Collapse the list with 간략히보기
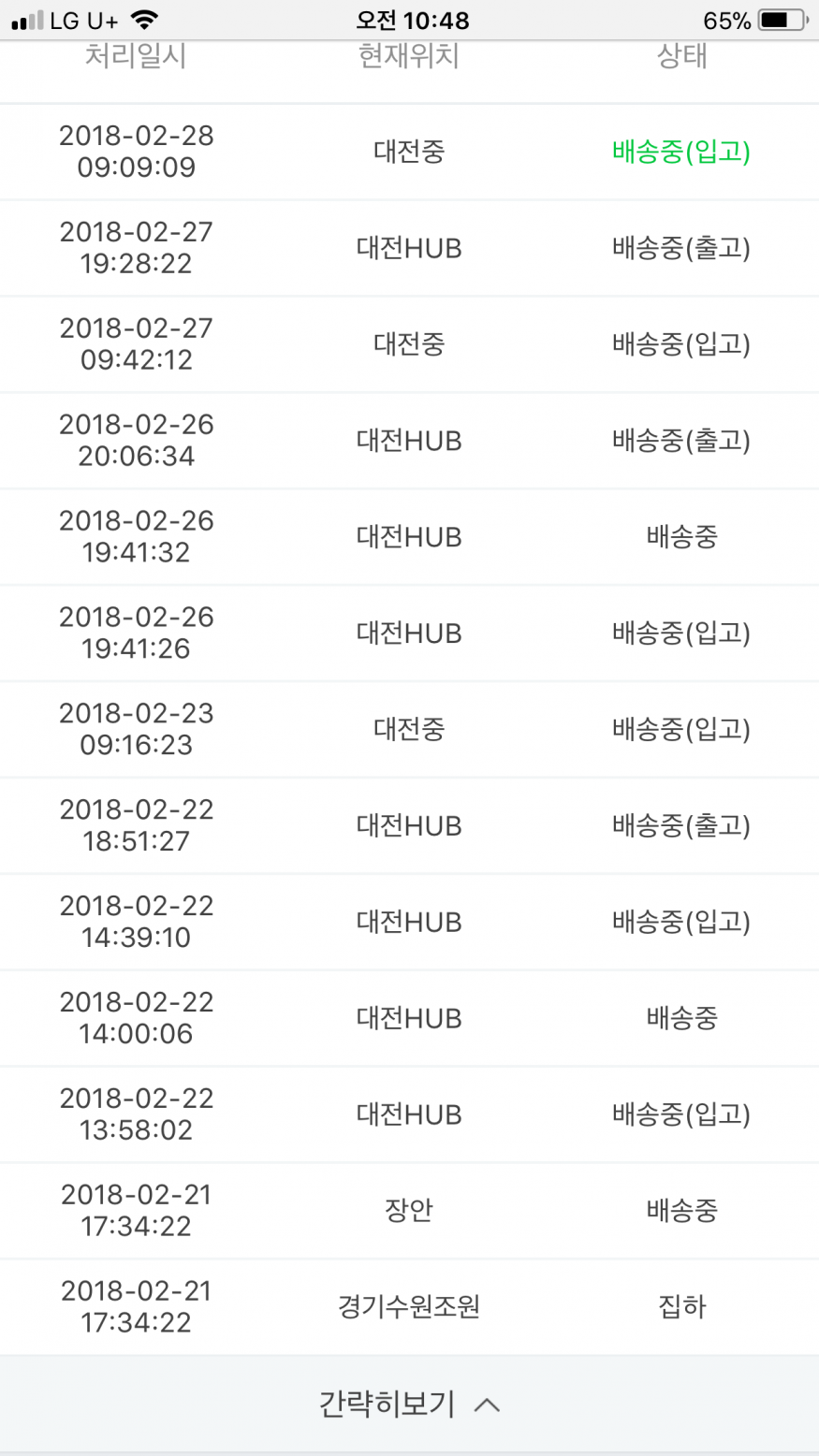Image resolution: width=819 pixels, height=1456 pixels. [409, 1404]
